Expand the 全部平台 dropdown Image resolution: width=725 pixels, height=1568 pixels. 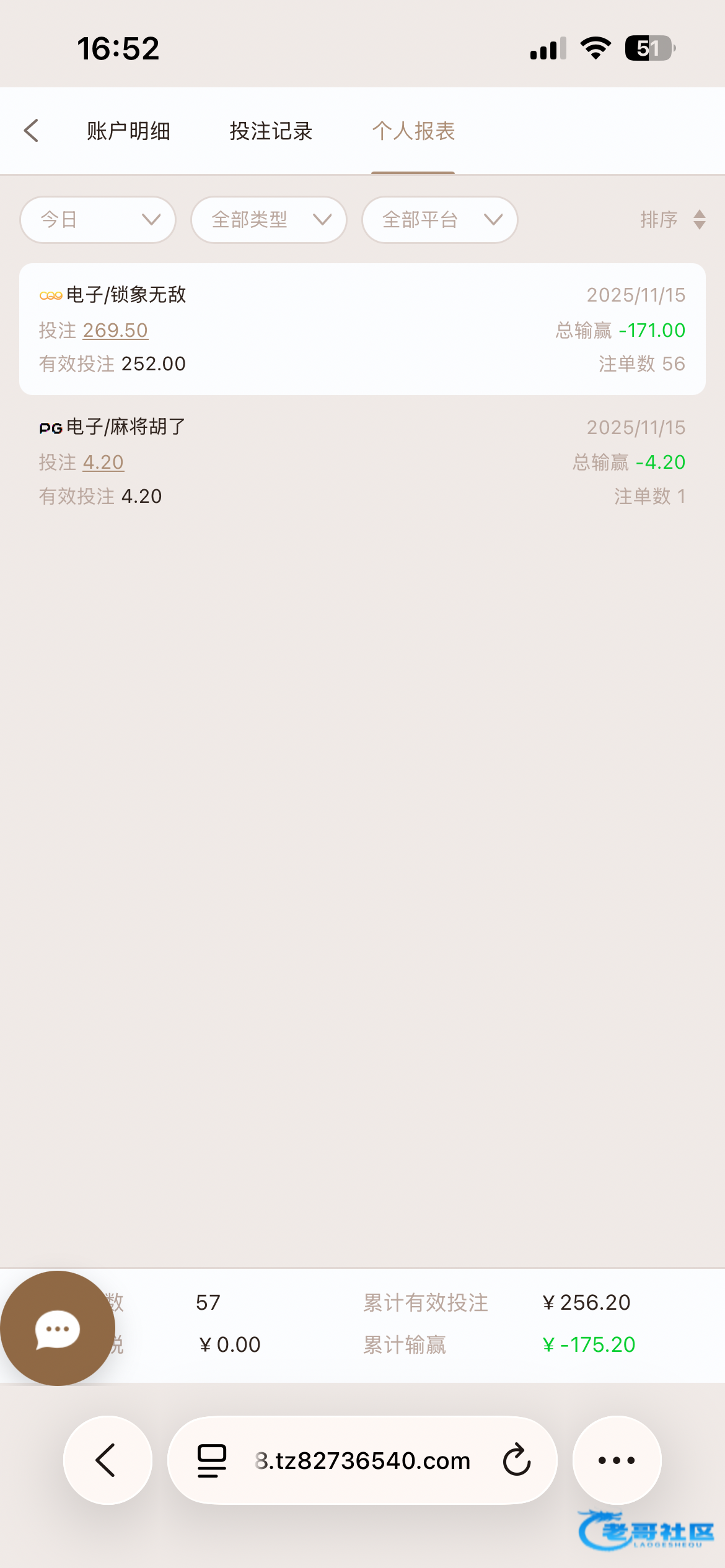[x=440, y=220]
